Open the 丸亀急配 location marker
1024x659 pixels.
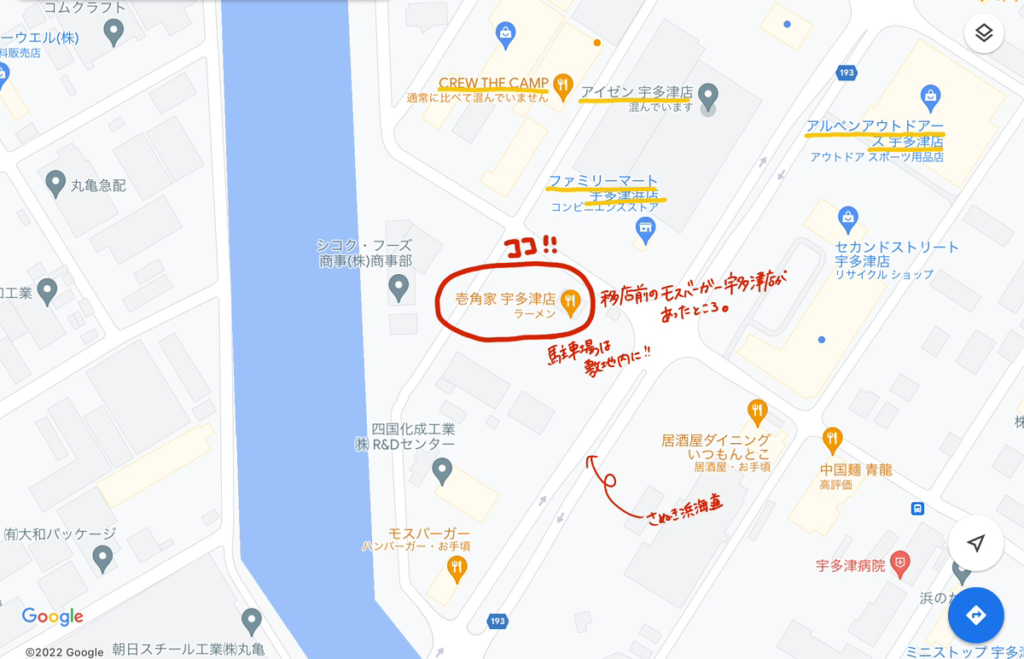(x=57, y=183)
